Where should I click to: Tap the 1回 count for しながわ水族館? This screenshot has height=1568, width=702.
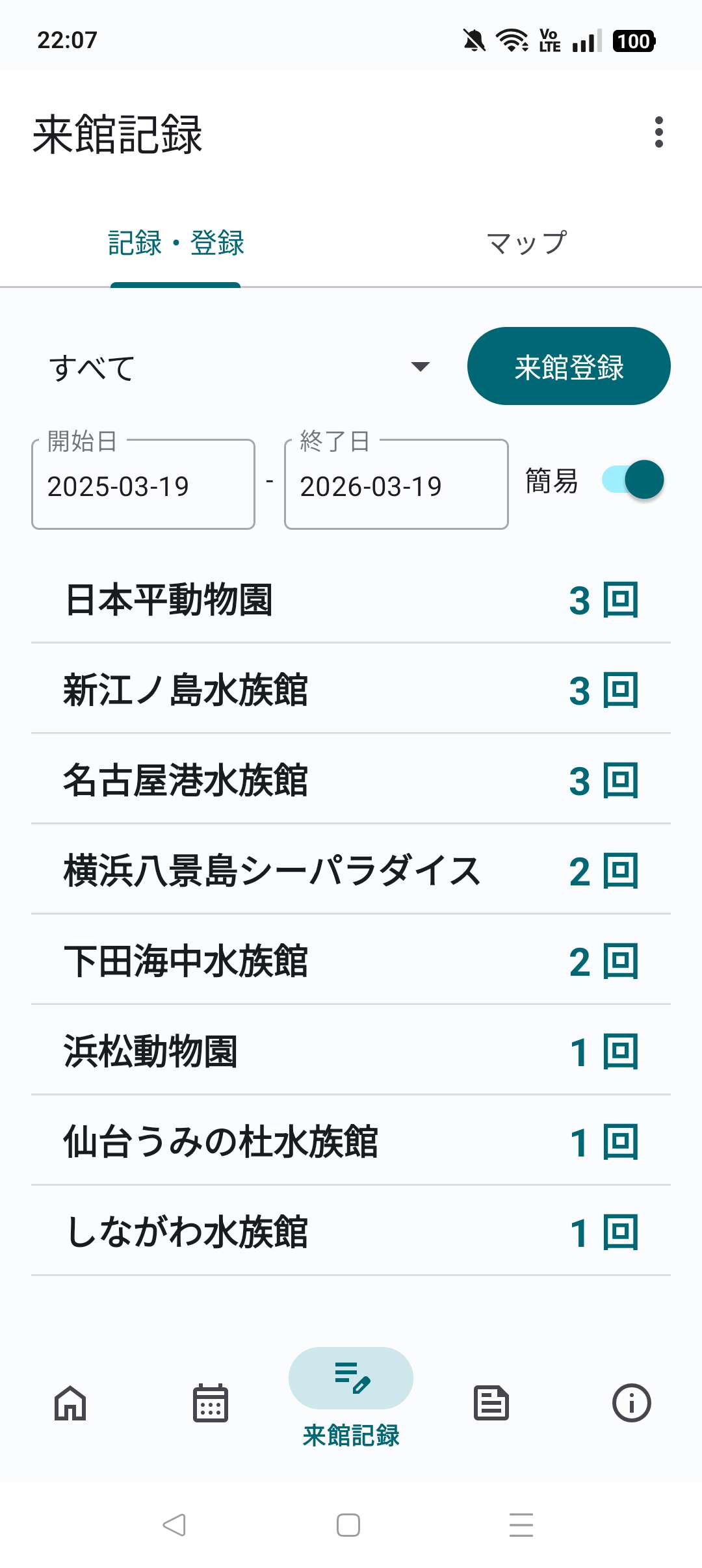pyautogui.click(x=603, y=1234)
